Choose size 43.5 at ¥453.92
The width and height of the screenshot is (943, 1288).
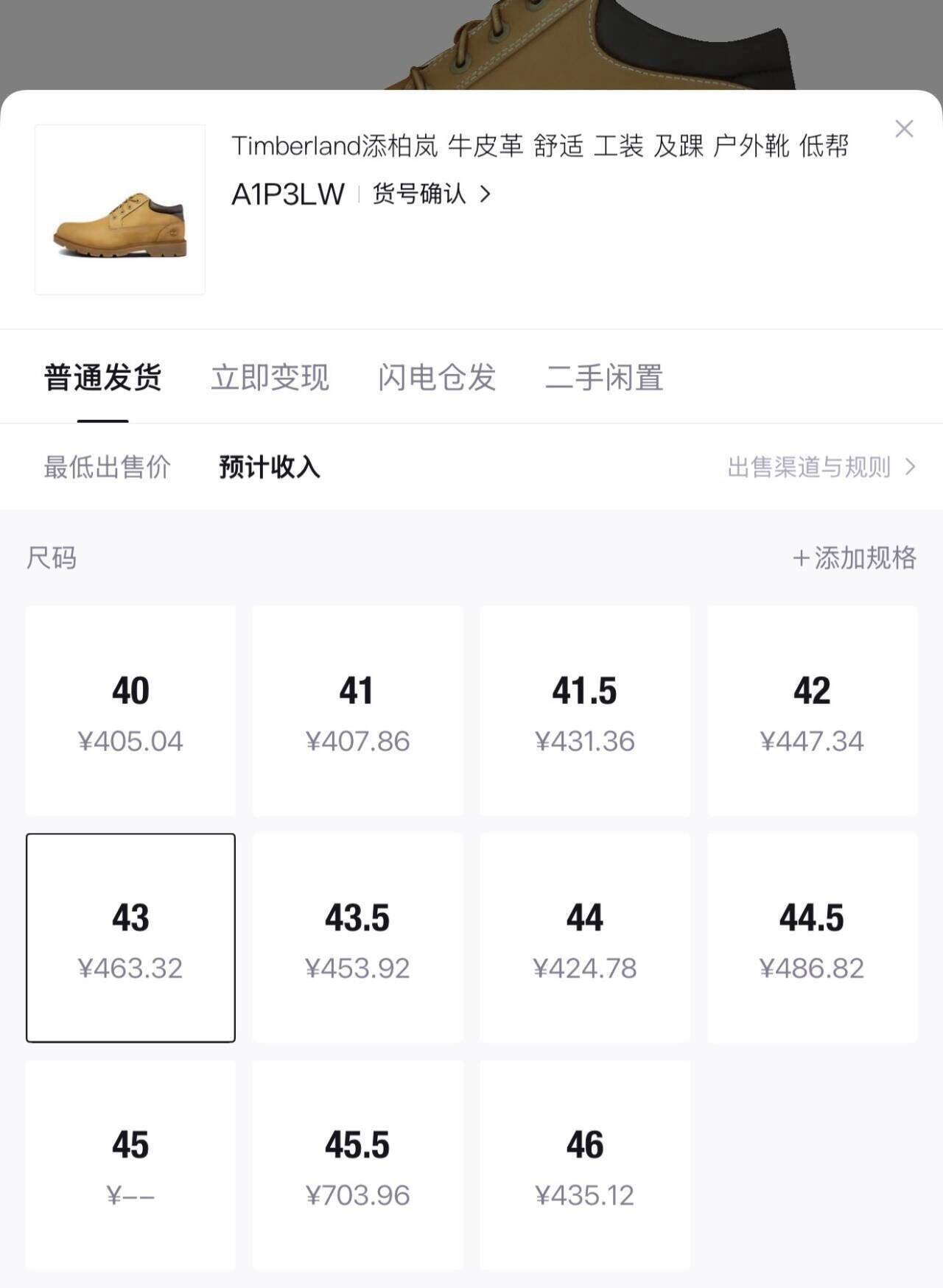pyautogui.click(x=358, y=938)
